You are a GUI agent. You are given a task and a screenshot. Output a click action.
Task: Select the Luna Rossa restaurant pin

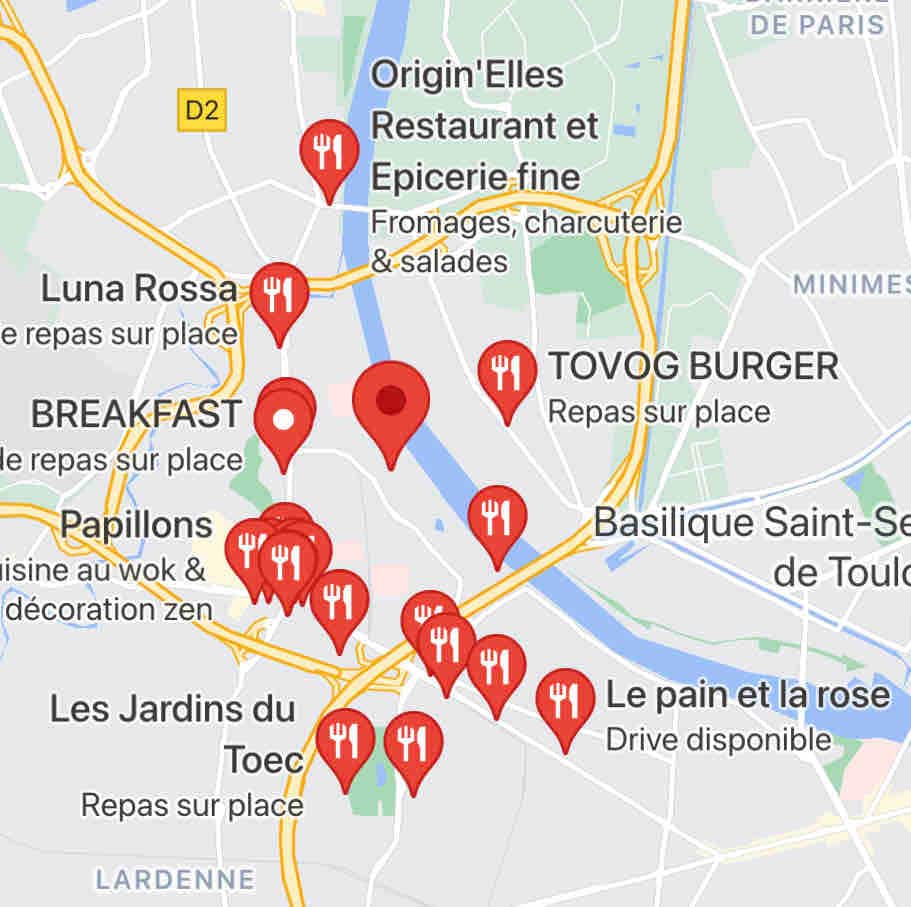(x=279, y=296)
